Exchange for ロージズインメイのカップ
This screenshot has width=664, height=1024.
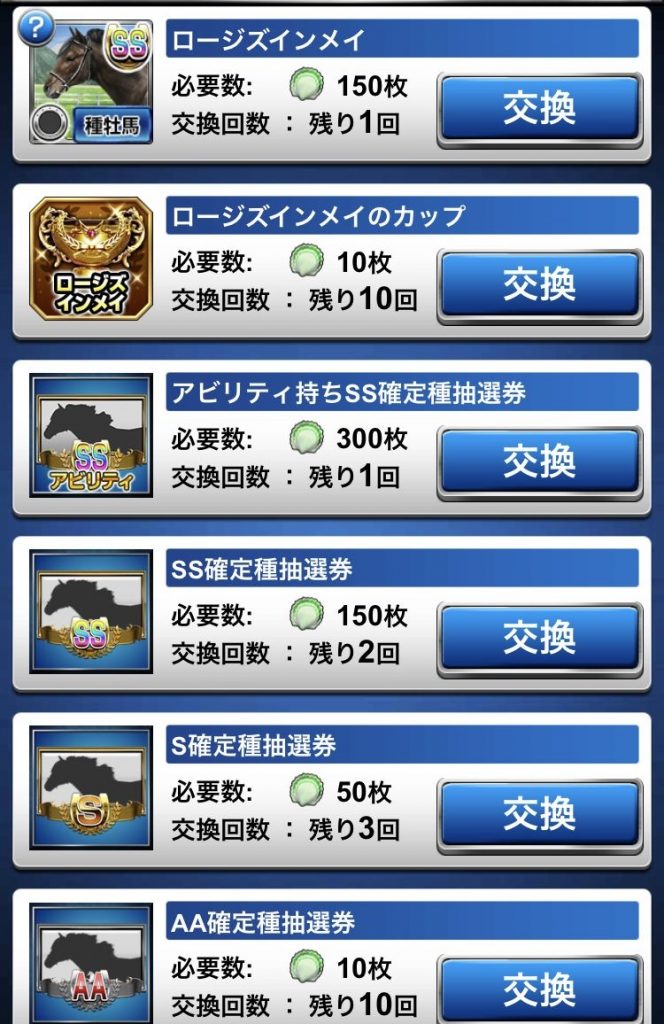(x=539, y=285)
